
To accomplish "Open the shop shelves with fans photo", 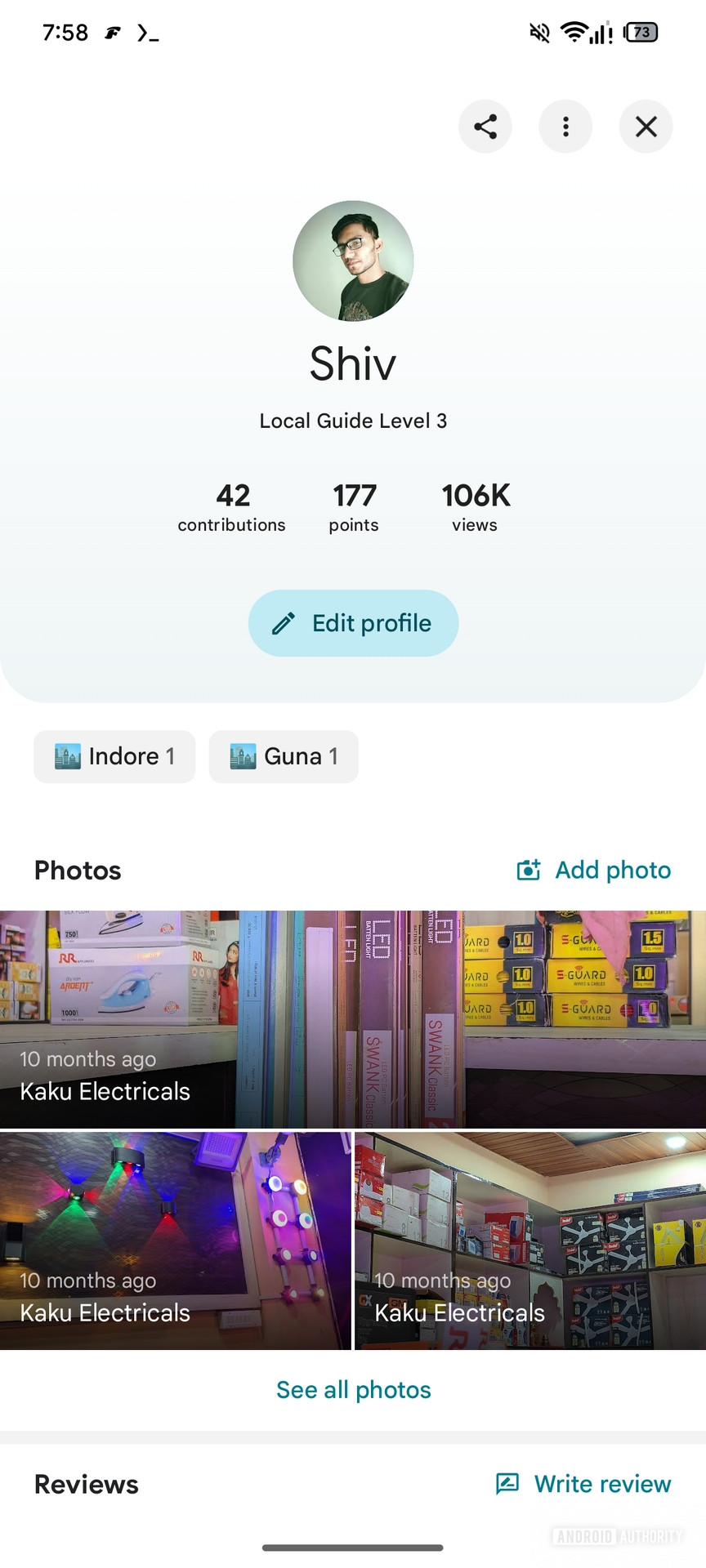I will [x=529, y=1240].
